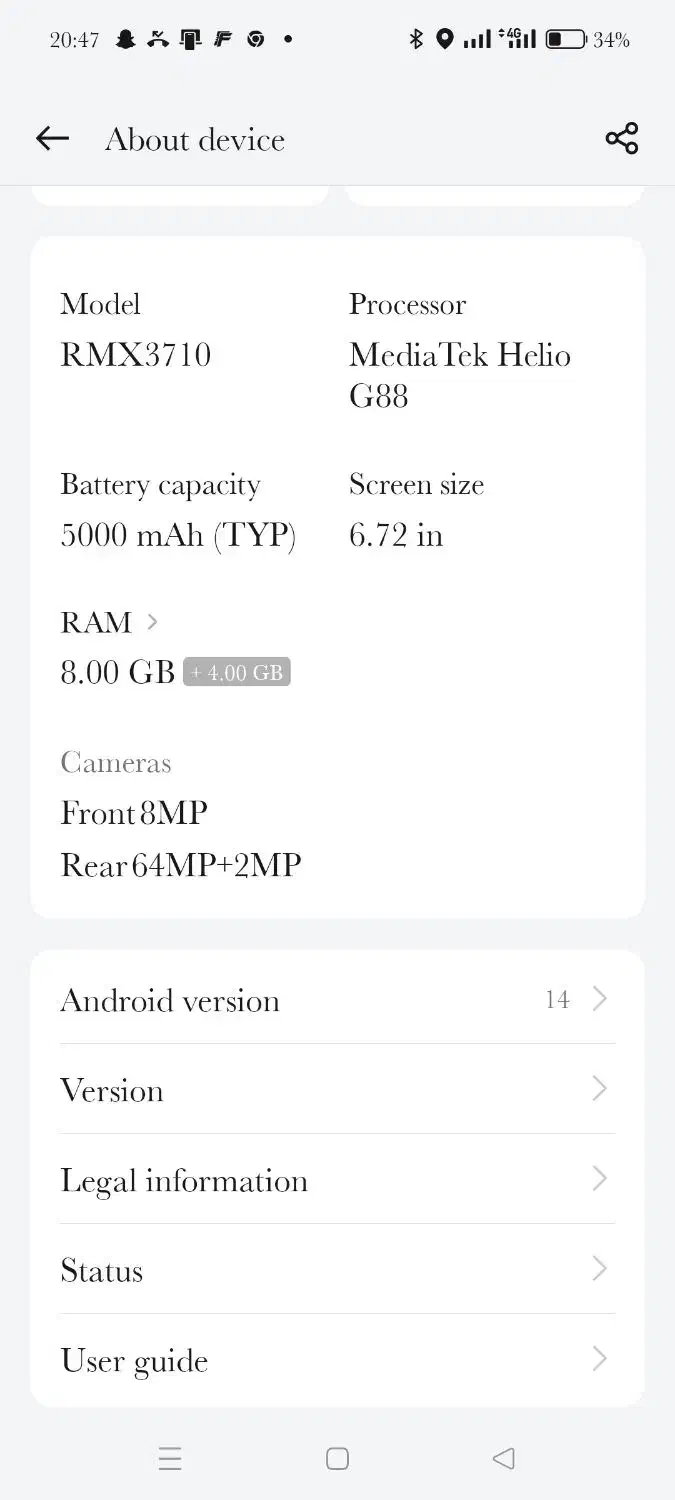Open the Android version row
The width and height of the screenshot is (675, 1500).
click(337, 1000)
